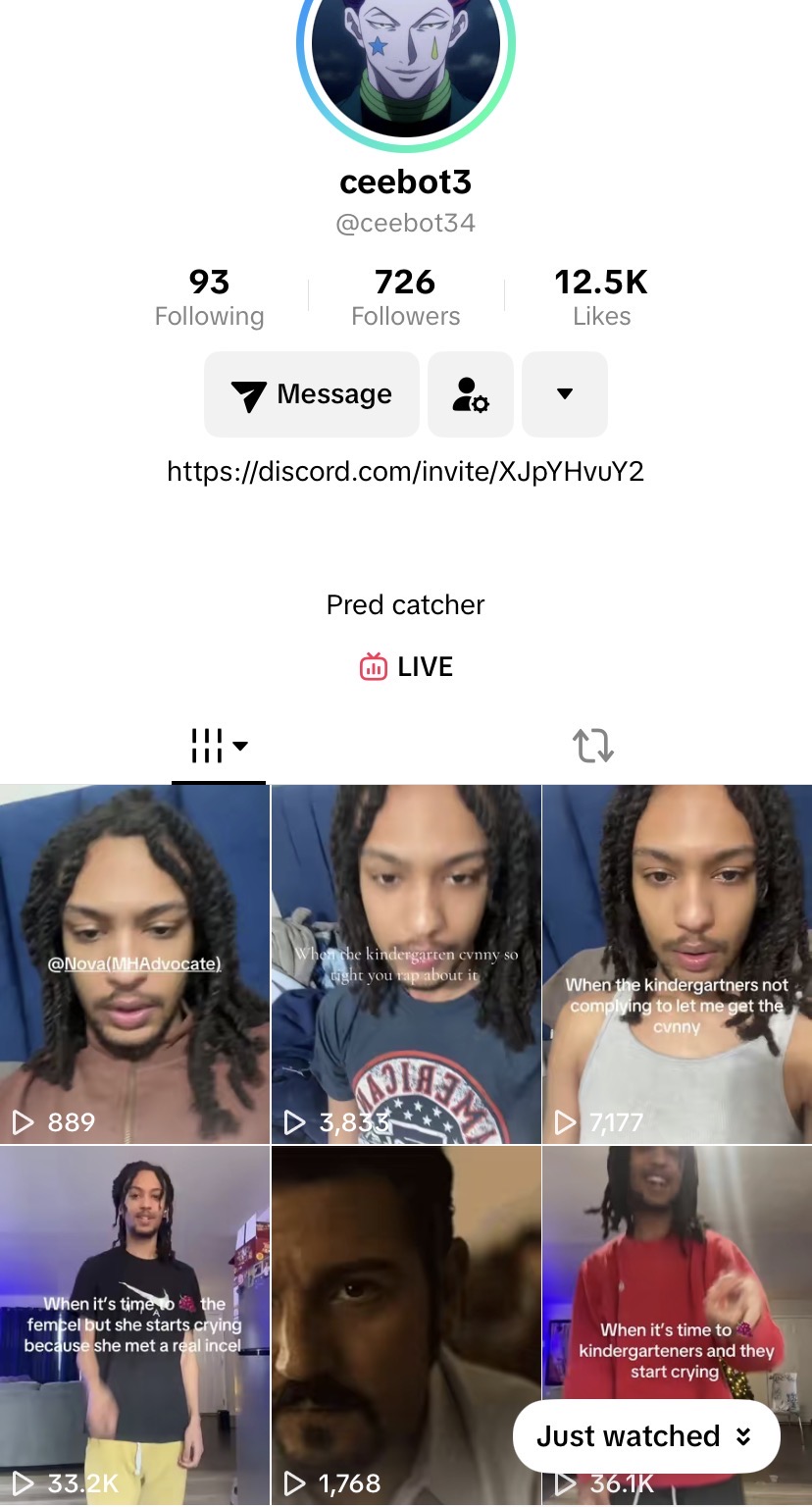This screenshot has width=812, height=1507.
Task: Open the LIVE button
Action: pos(406,667)
